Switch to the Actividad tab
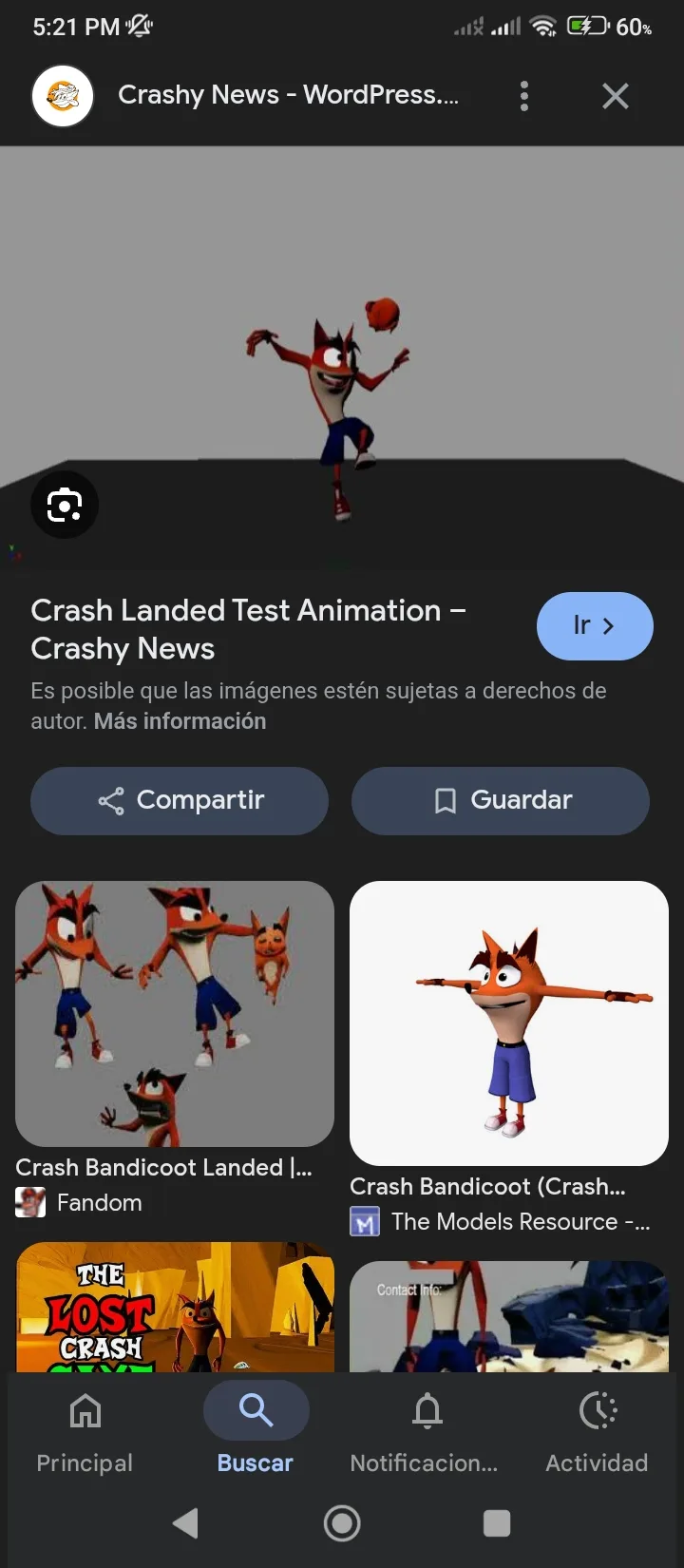Screen dimensions: 684x1568 (x=598, y=1428)
